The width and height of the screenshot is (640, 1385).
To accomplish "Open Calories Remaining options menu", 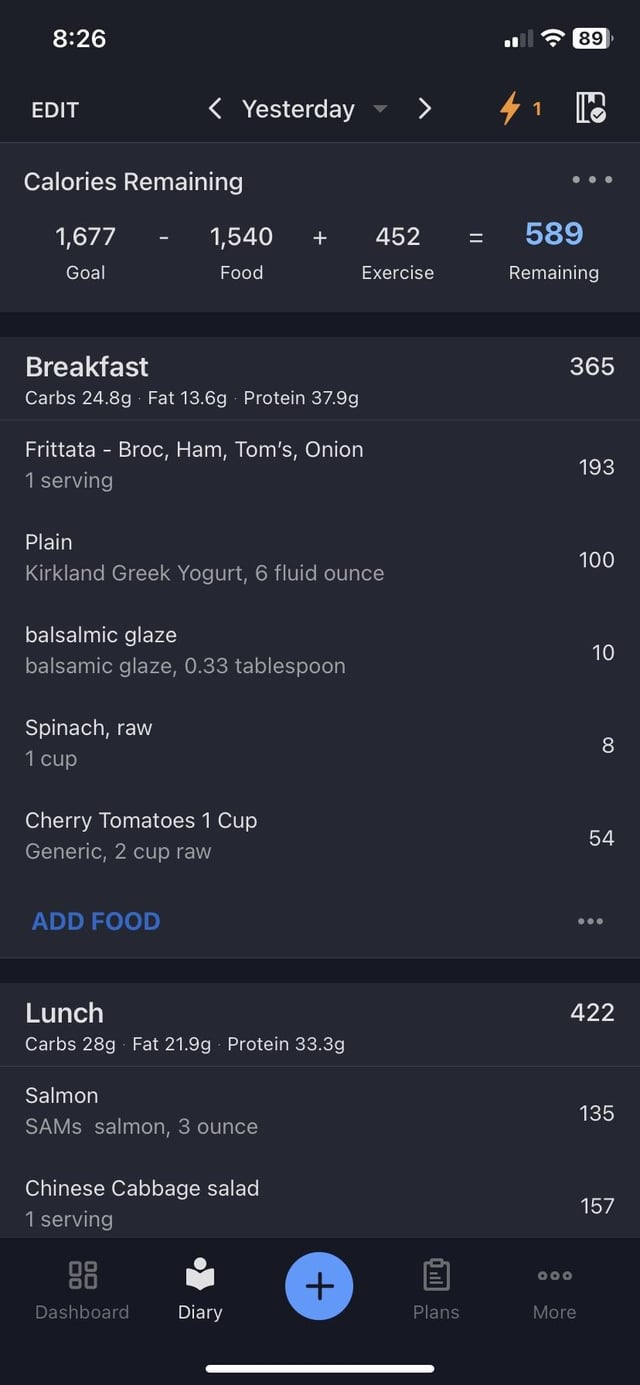I will [592, 181].
